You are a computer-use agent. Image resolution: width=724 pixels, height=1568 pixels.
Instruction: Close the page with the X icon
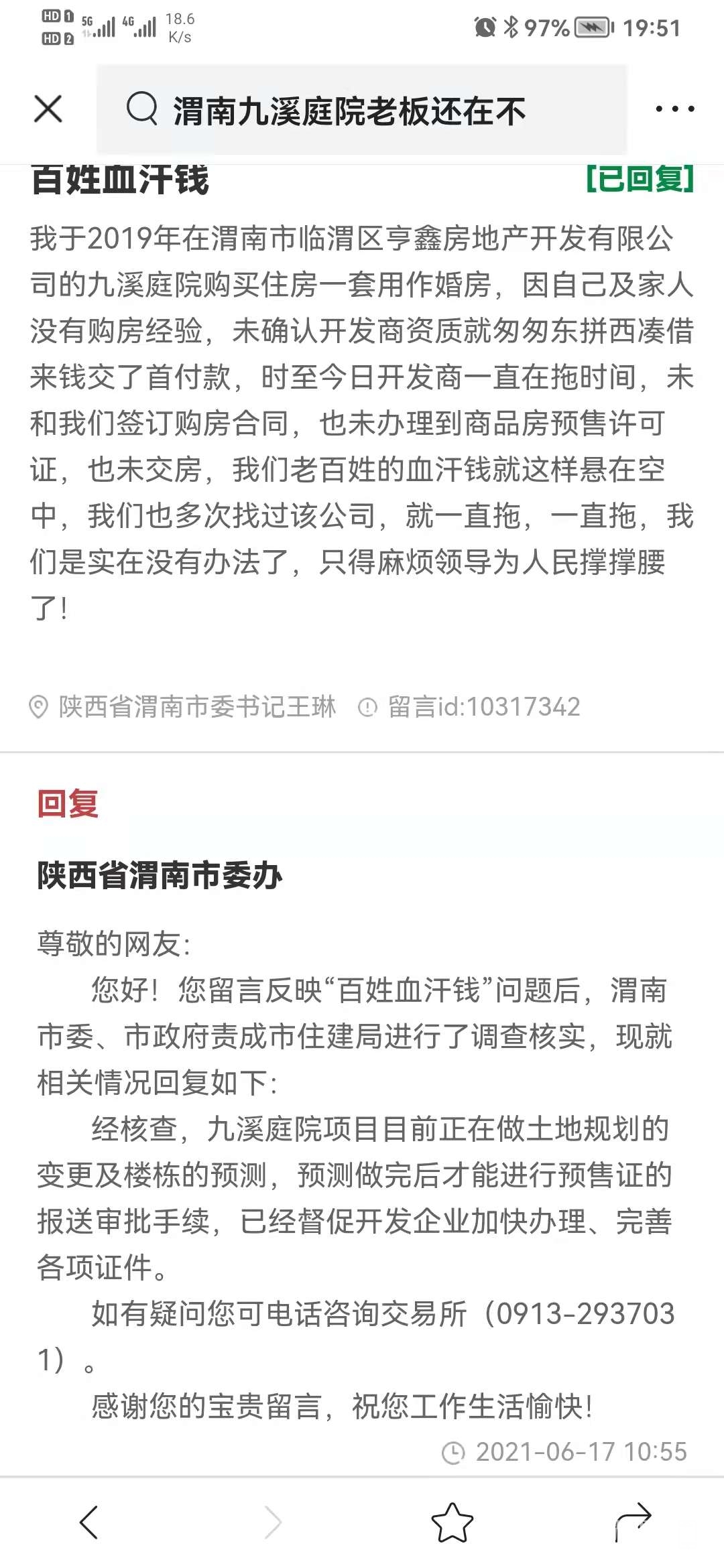click(48, 109)
